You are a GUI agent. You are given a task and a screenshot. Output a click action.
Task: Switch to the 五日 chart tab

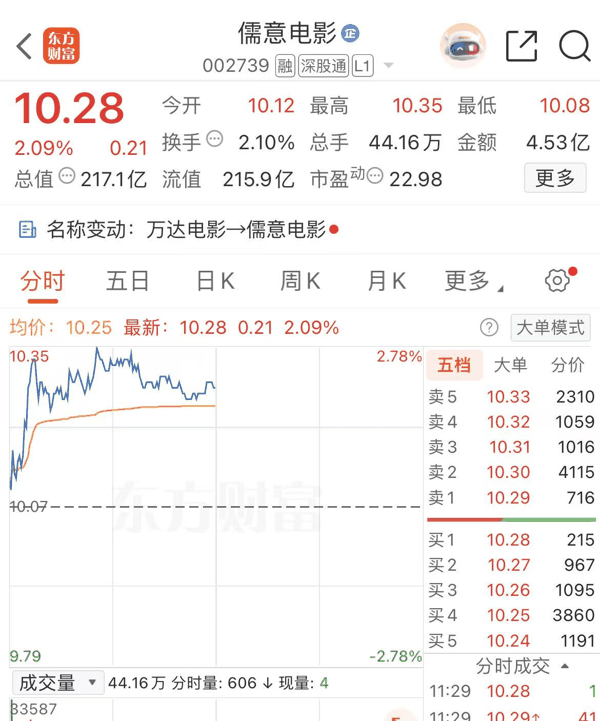pyautogui.click(x=128, y=281)
